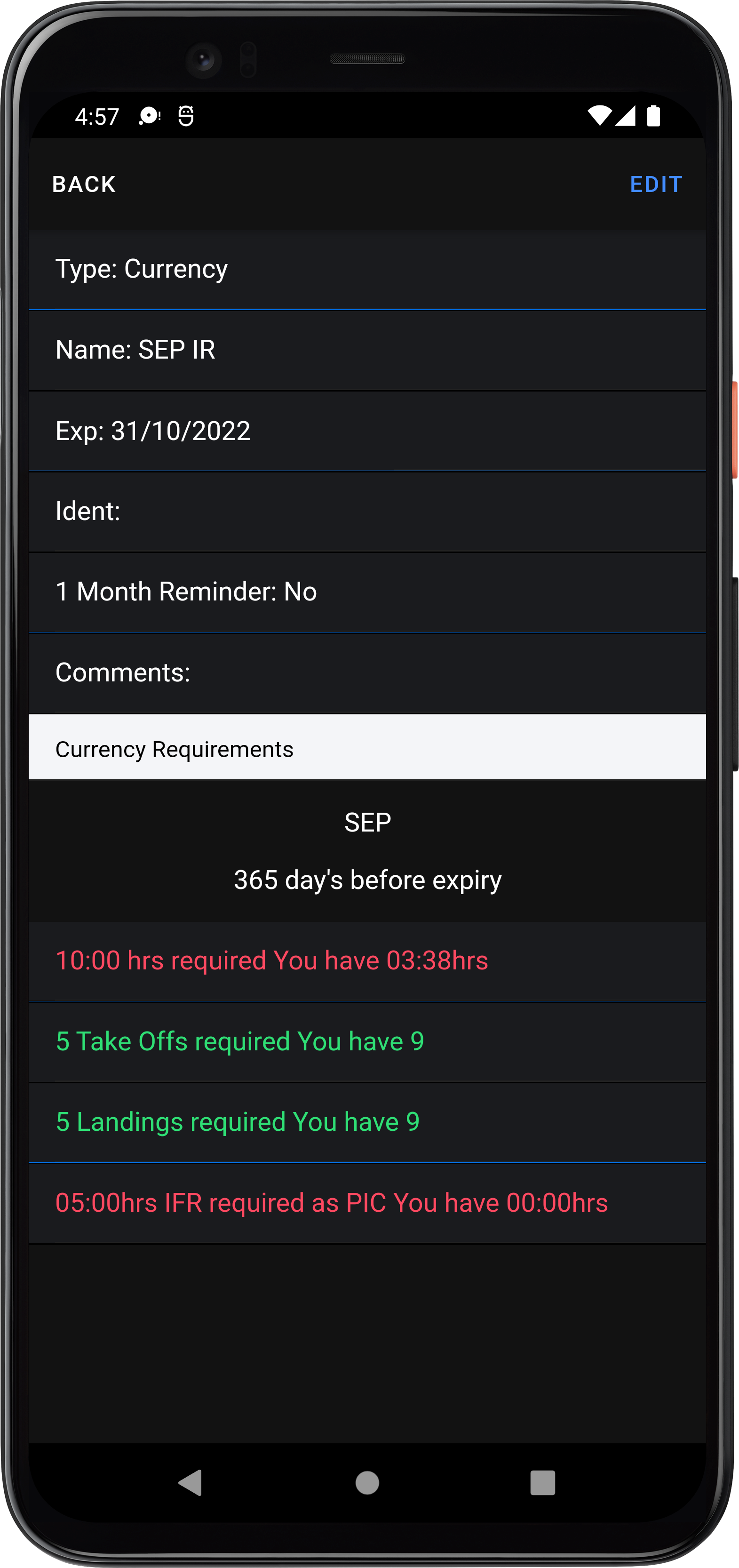Check the battery status icon
This screenshot has height=1568, width=739.
click(x=655, y=116)
